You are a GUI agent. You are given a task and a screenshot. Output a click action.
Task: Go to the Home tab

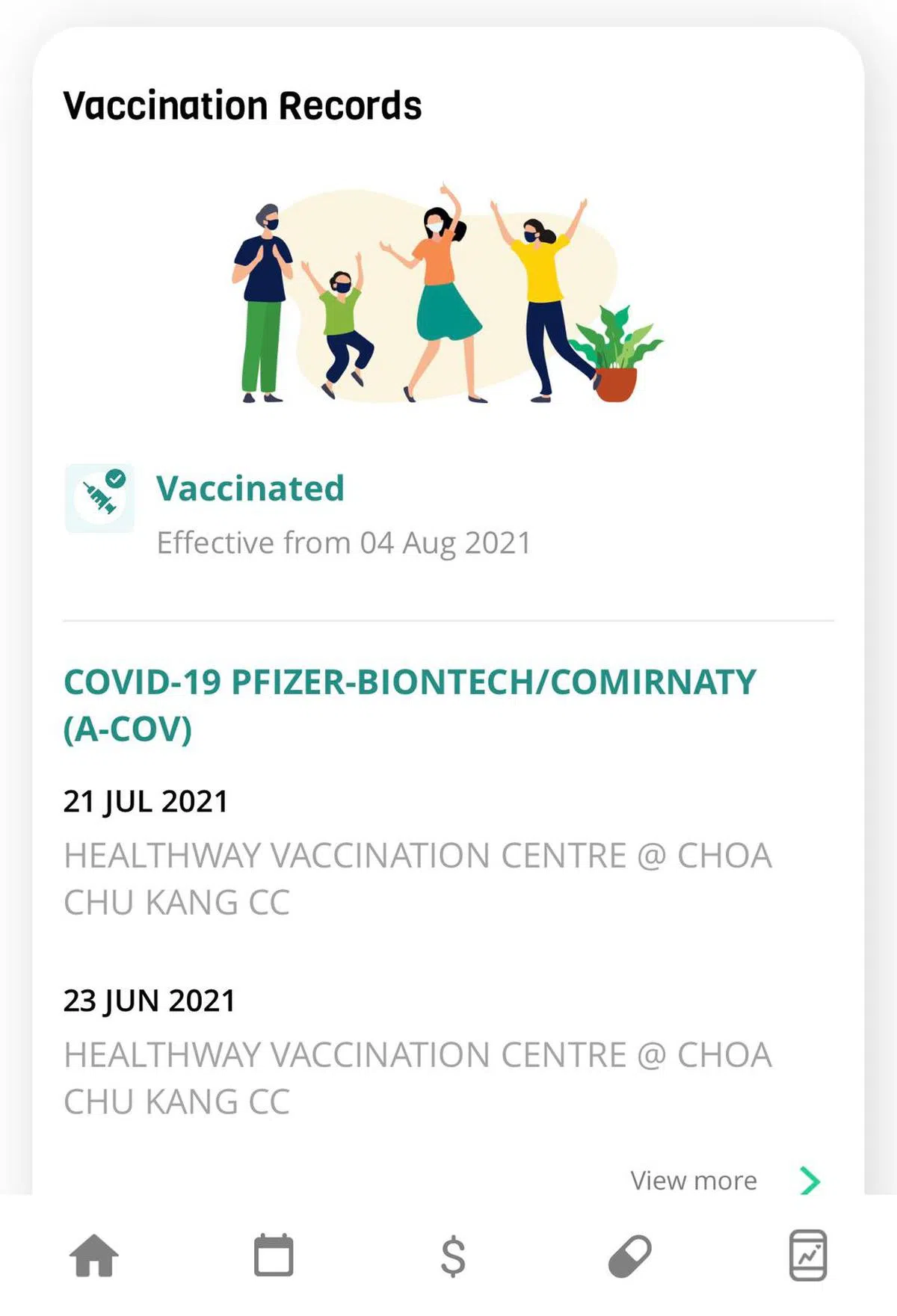pyautogui.click(x=94, y=1255)
